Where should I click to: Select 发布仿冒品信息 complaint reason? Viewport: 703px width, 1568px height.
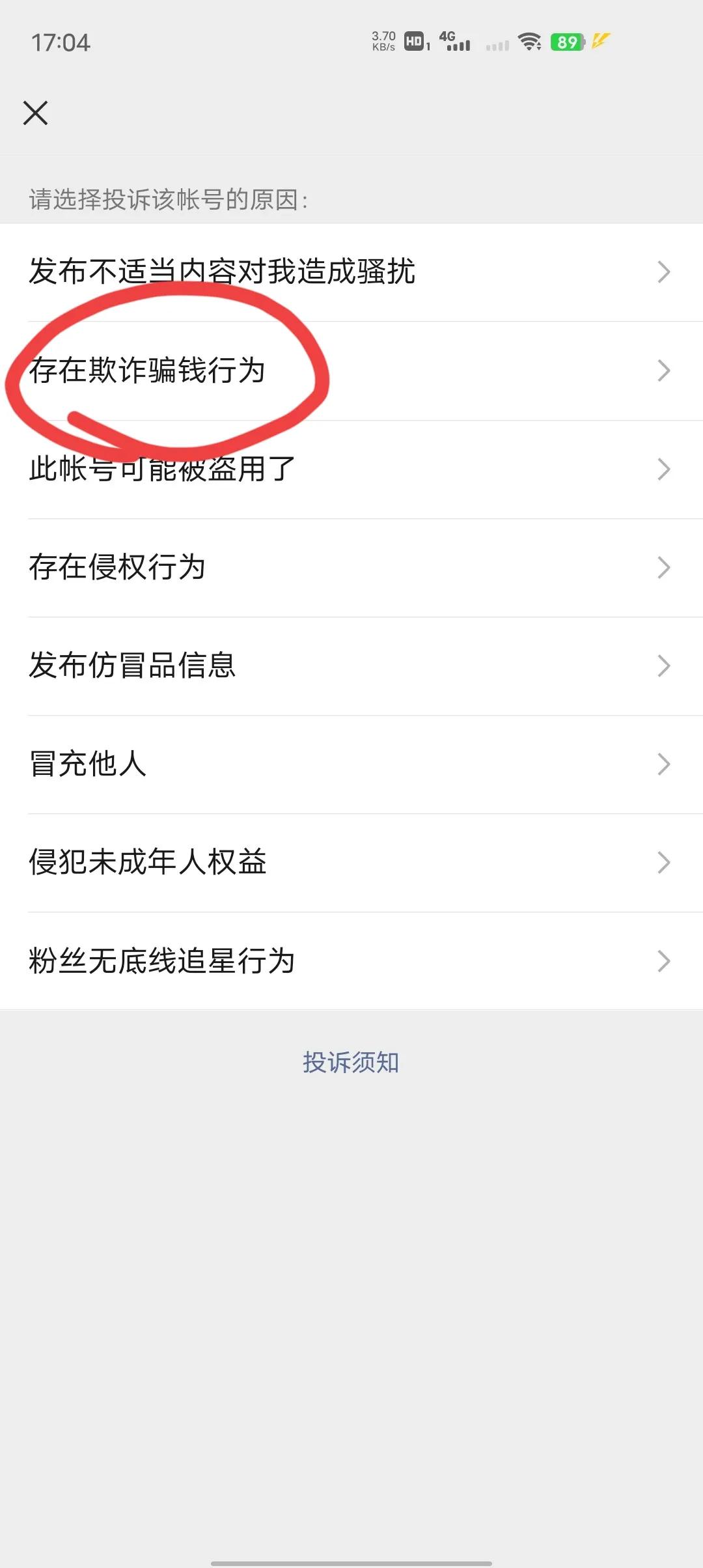click(133, 665)
